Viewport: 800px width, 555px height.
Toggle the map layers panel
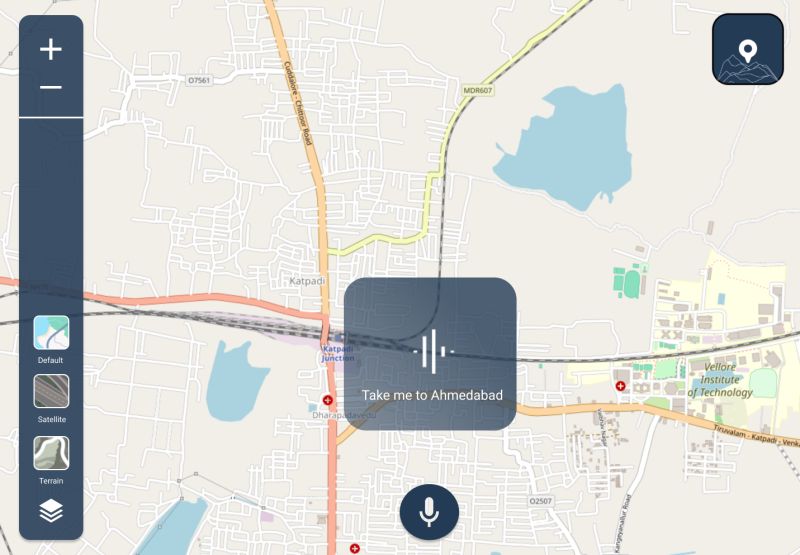pyautogui.click(x=51, y=511)
